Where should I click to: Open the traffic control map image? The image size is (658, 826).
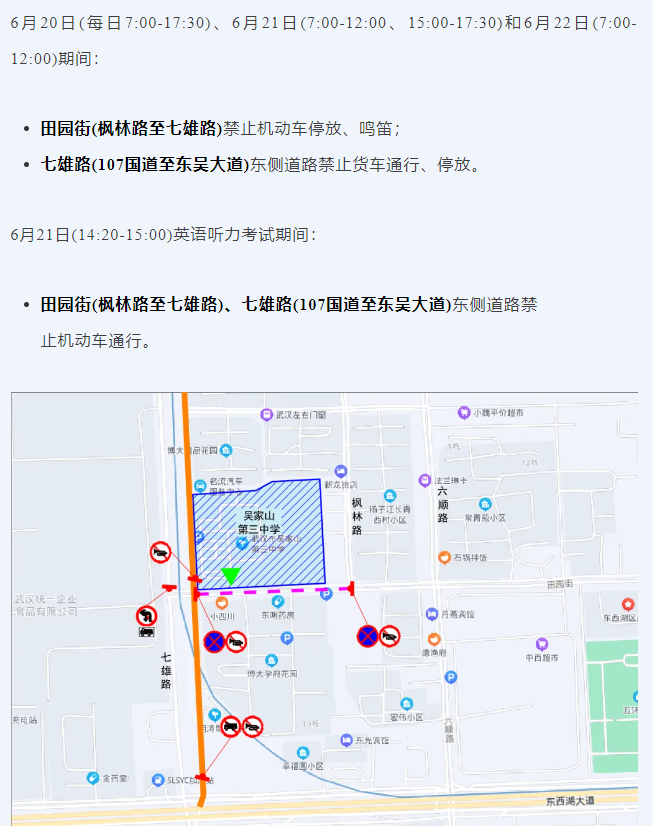[x=324, y=608]
